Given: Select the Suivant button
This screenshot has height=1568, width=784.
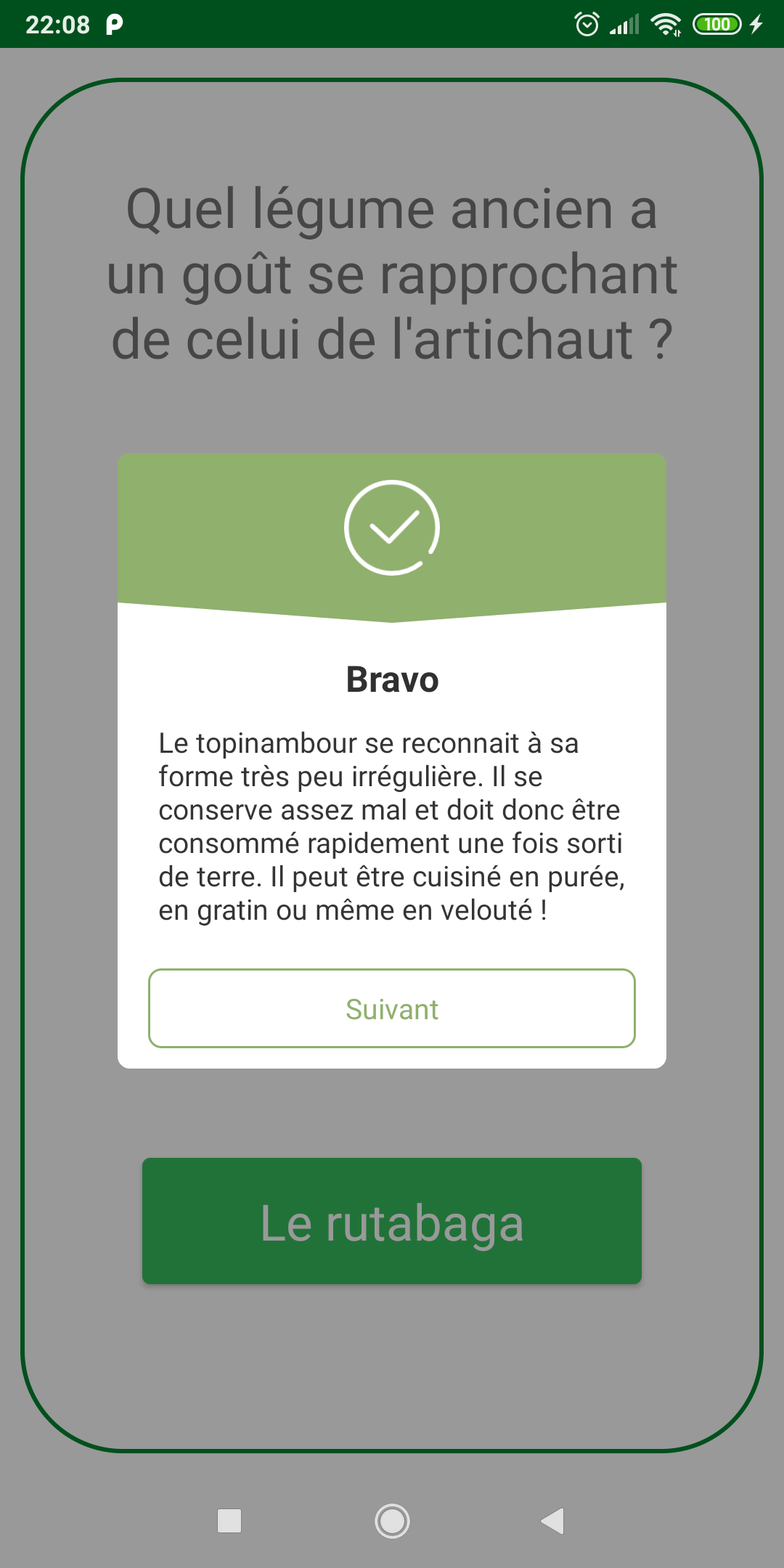Looking at the screenshot, I should coord(392,1008).
